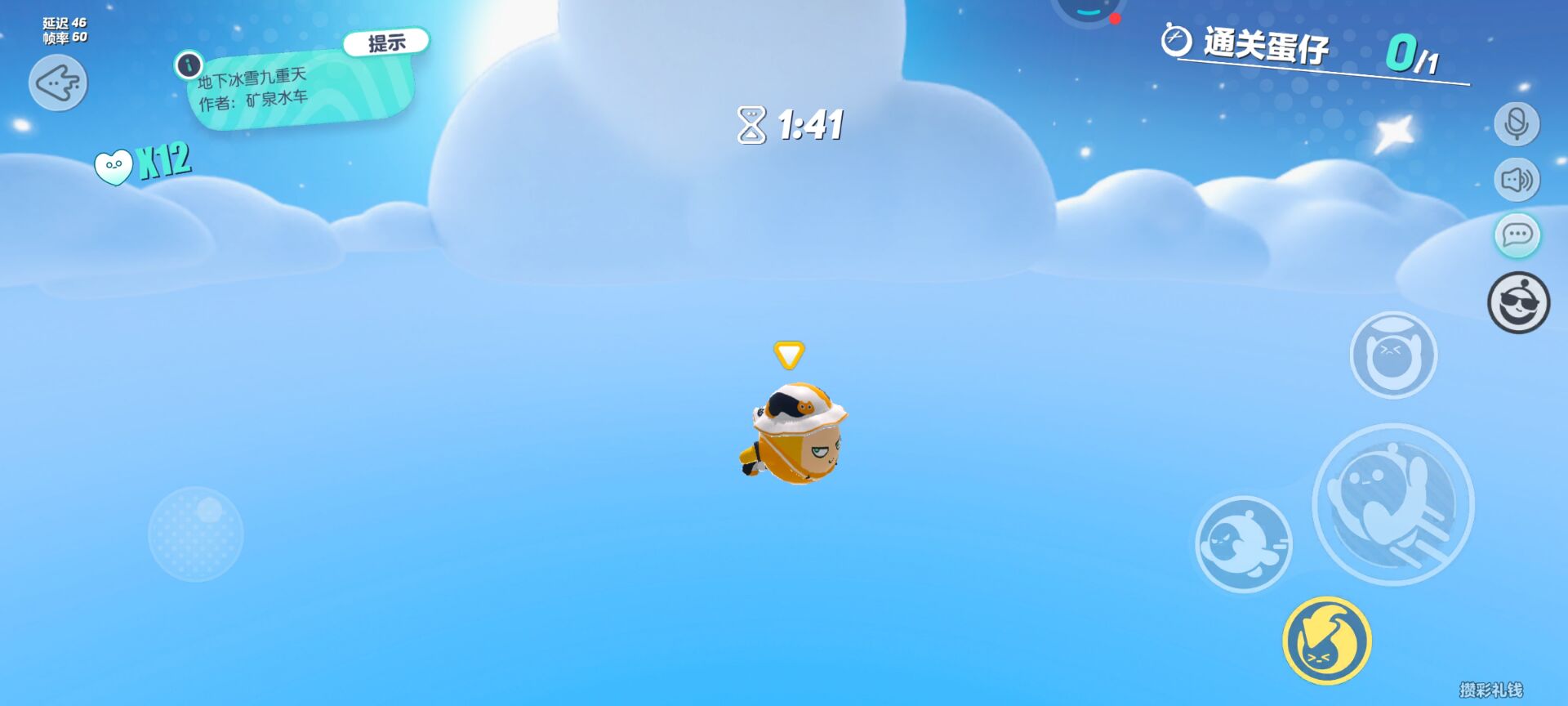Use the roll action button

tap(1243, 543)
